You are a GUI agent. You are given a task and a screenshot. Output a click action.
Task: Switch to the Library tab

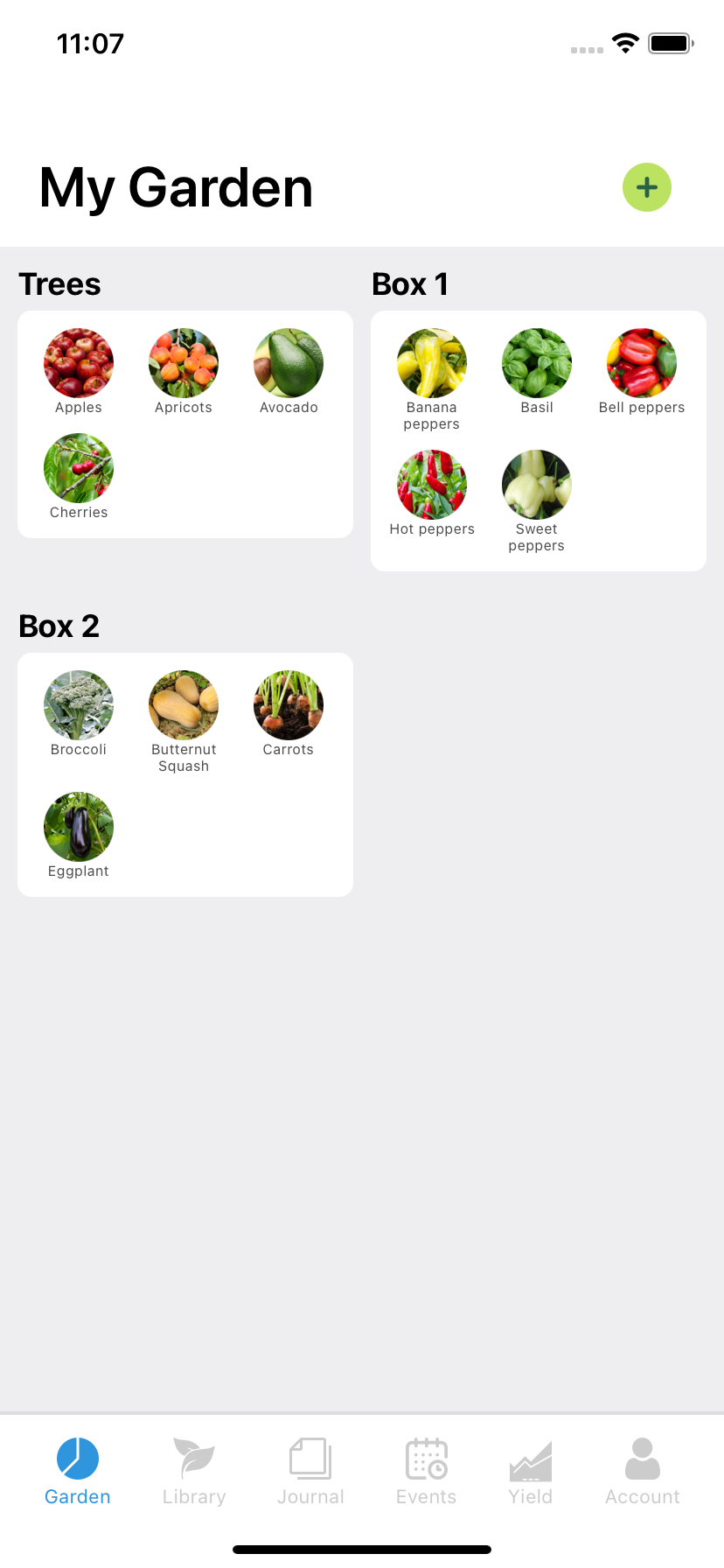point(194,1472)
